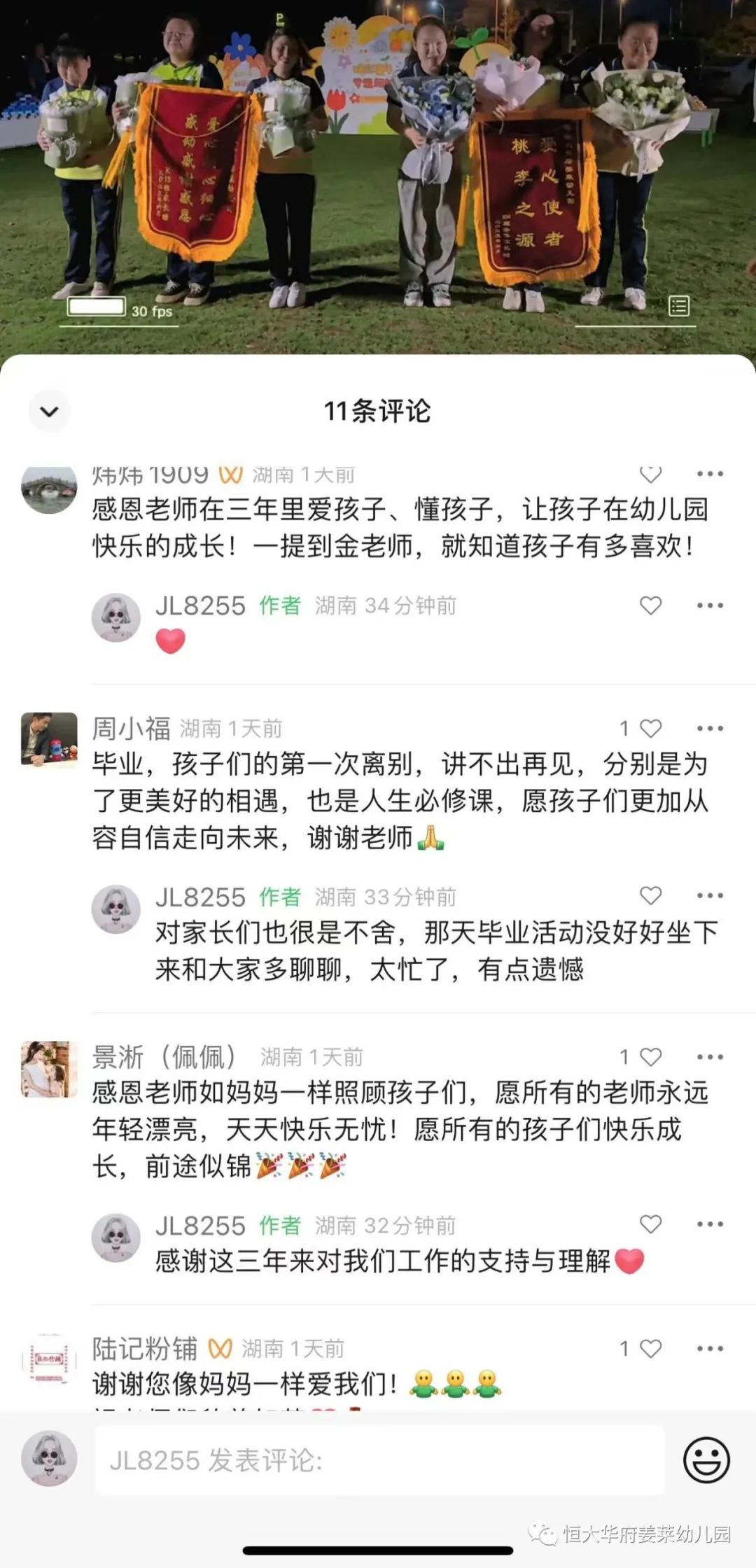Open 周小福's profile avatar
Image resolution: width=756 pixels, height=1568 pixels.
click(49, 741)
